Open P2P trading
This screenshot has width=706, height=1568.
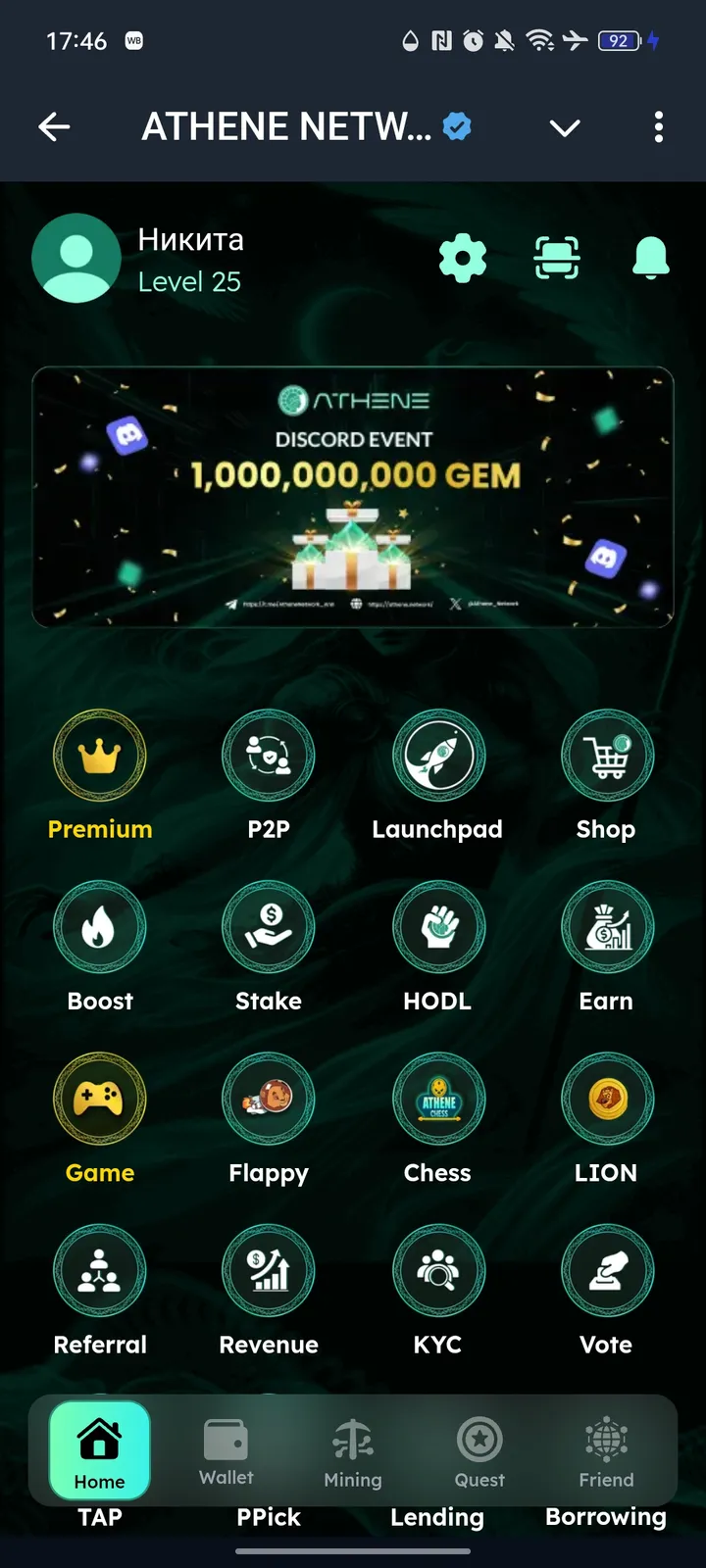click(269, 757)
